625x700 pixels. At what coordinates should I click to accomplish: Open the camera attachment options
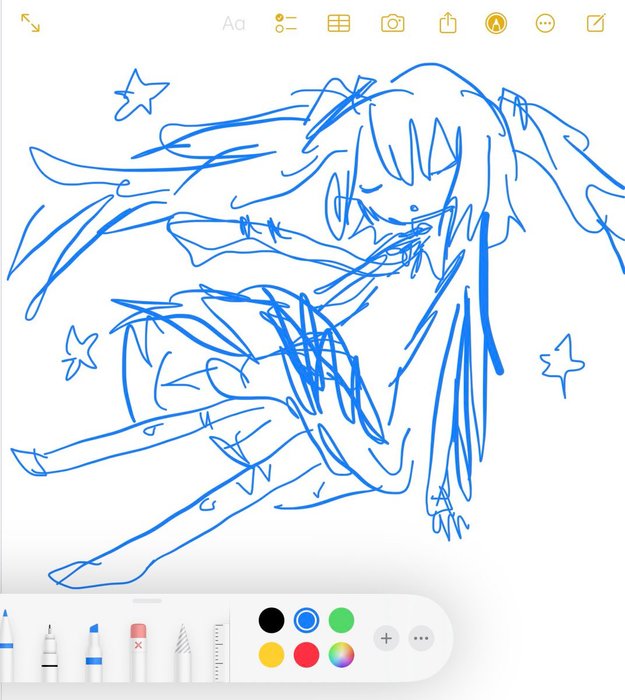[393, 23]
